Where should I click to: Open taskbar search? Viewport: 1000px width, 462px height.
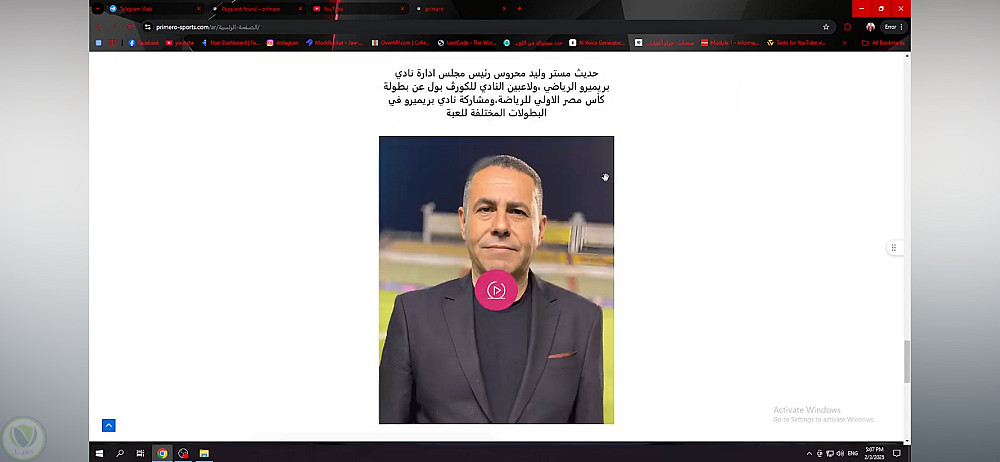click(119, 453)
